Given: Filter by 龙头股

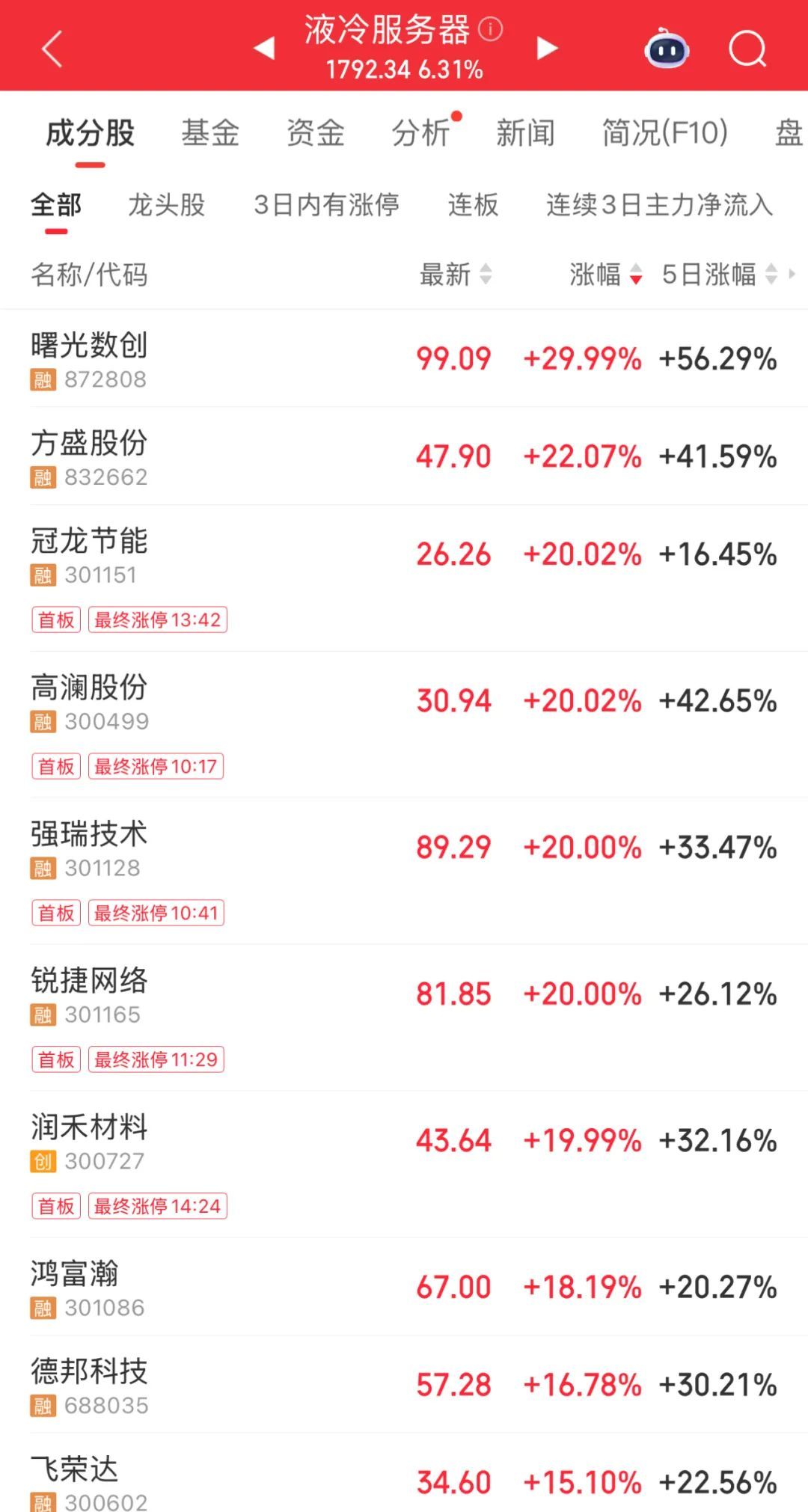Looking at the screenshot, I should point(167,204).
